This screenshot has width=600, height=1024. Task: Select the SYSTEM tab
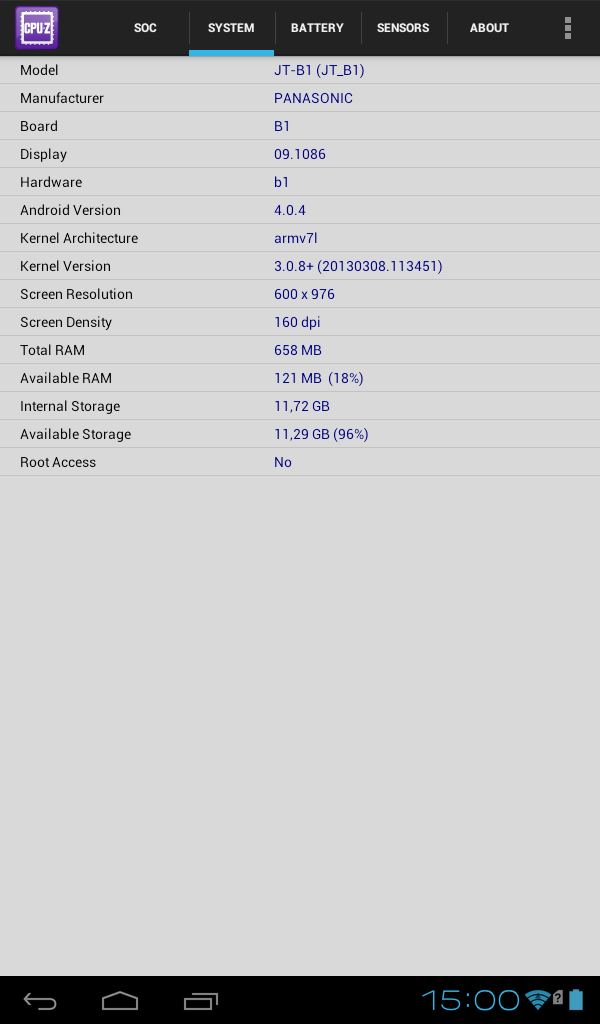tap(231, 28)
